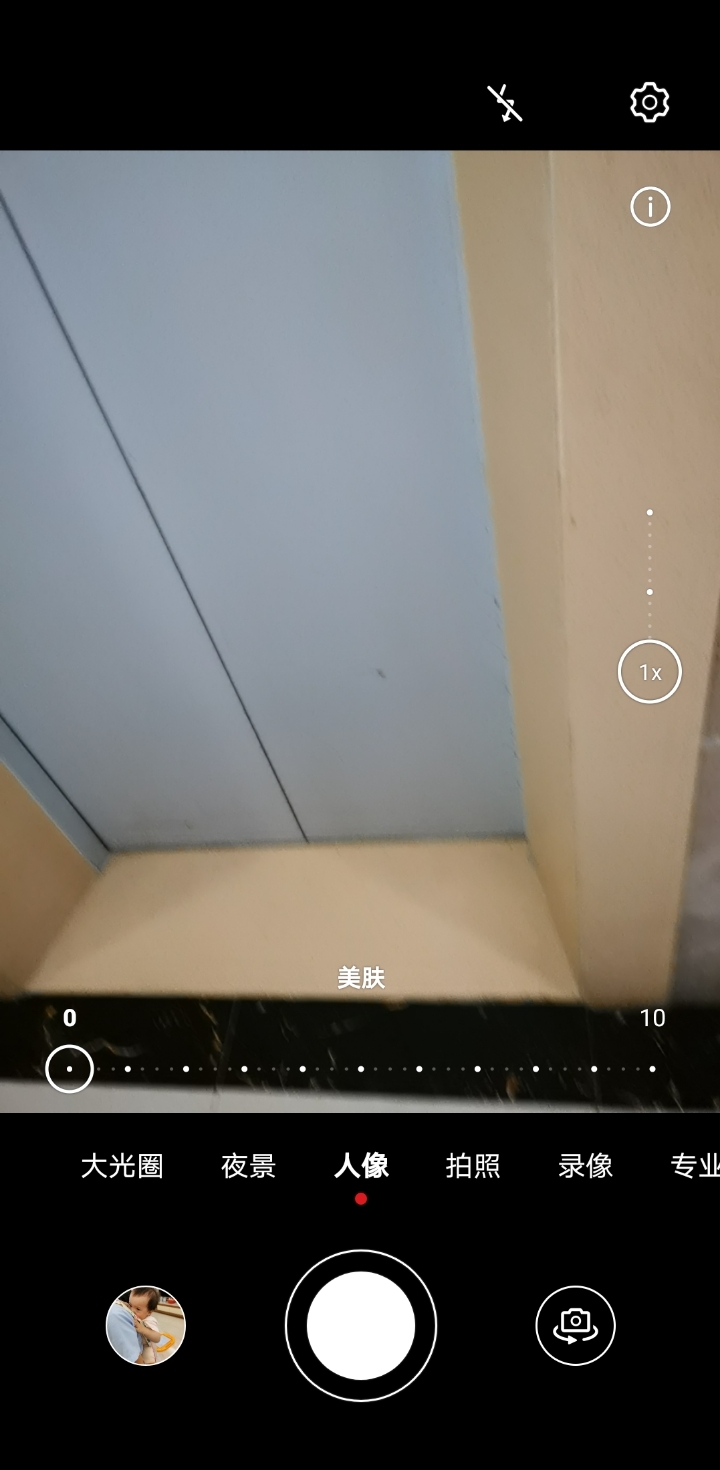
Task: Flip to the front camera
Action: coord(575,1326)
